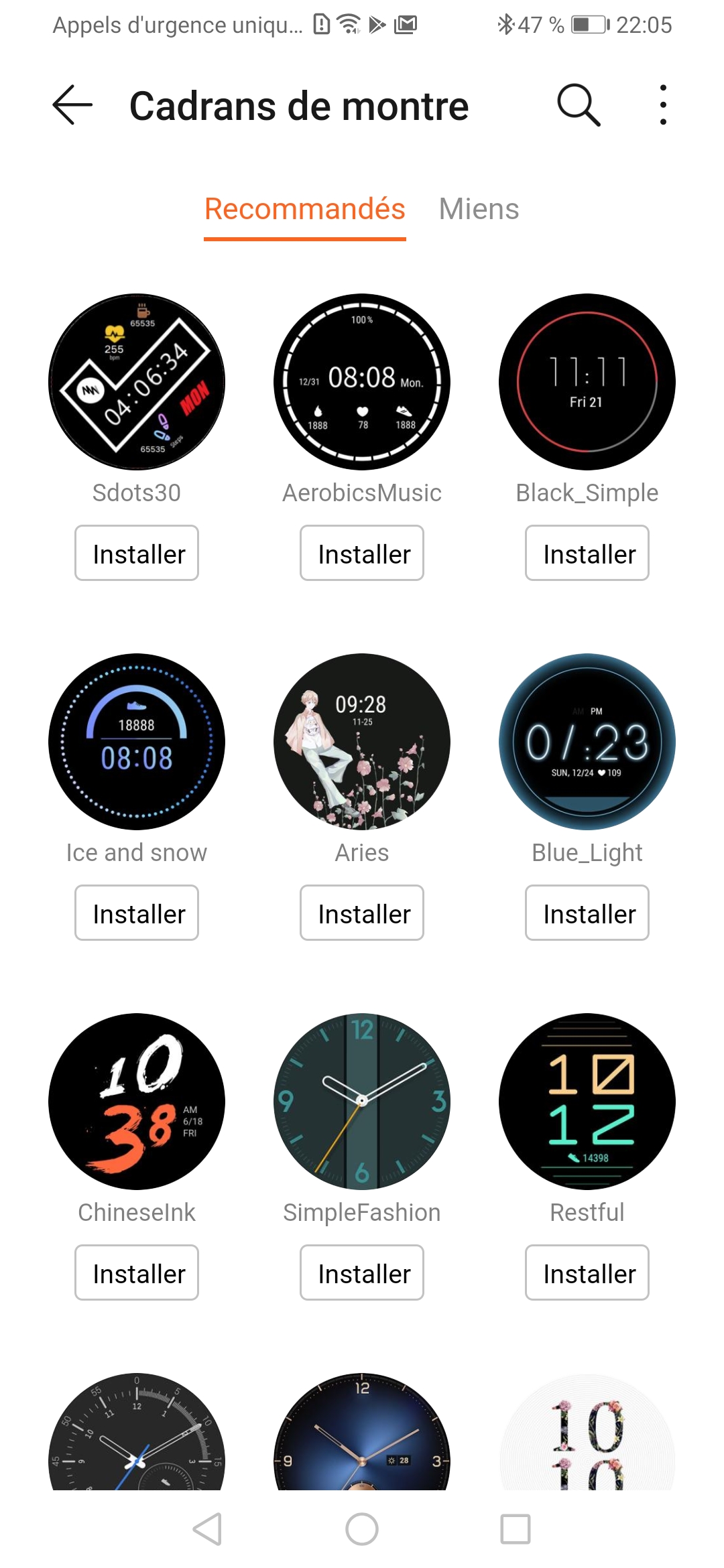The height and width of the screenshot is (1568, 724).
Task: Open the Blue_Light watch face preview
Action: (x=587, y=742)
